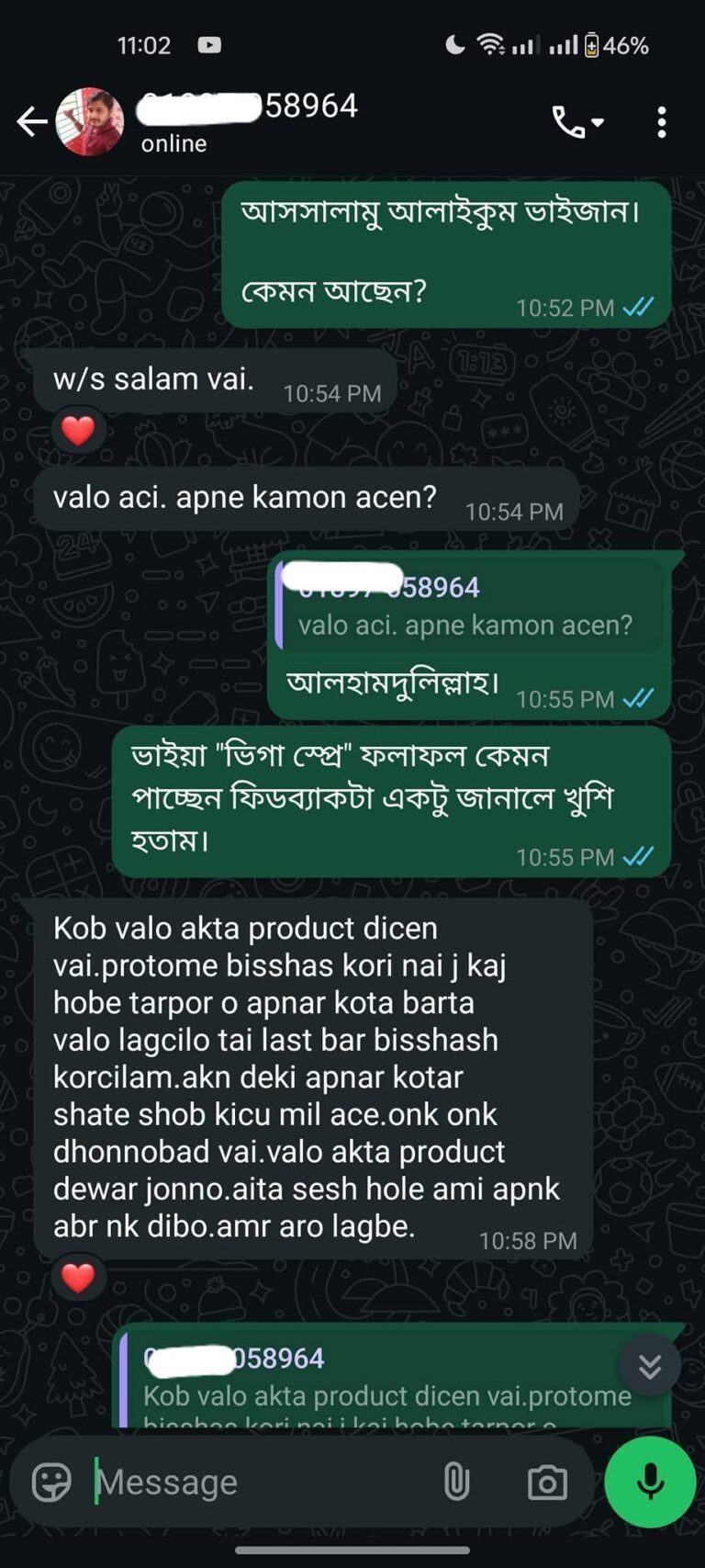This screenshot has width=705, height=1568.
Task: Jump to the latest message with the double-chevron button
Action: 650,1367
